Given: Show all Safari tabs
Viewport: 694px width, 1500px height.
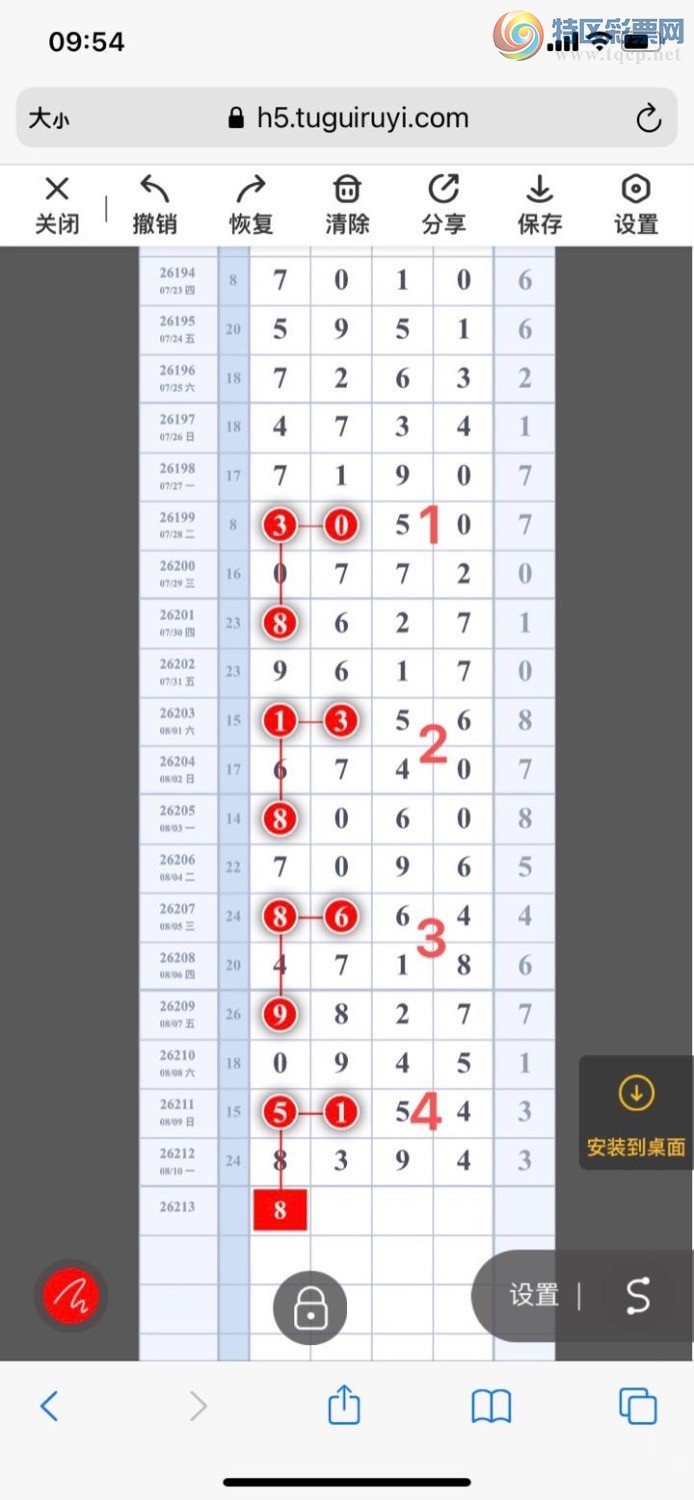Looking at the screenshot, I should point(637,1406).
